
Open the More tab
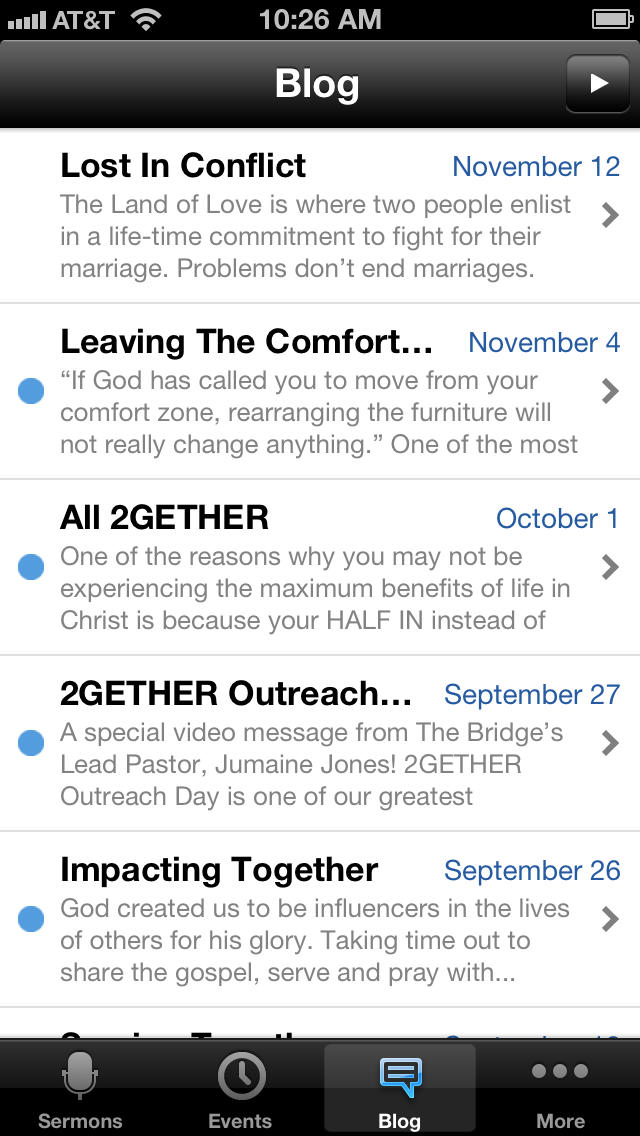point(560,1089)
